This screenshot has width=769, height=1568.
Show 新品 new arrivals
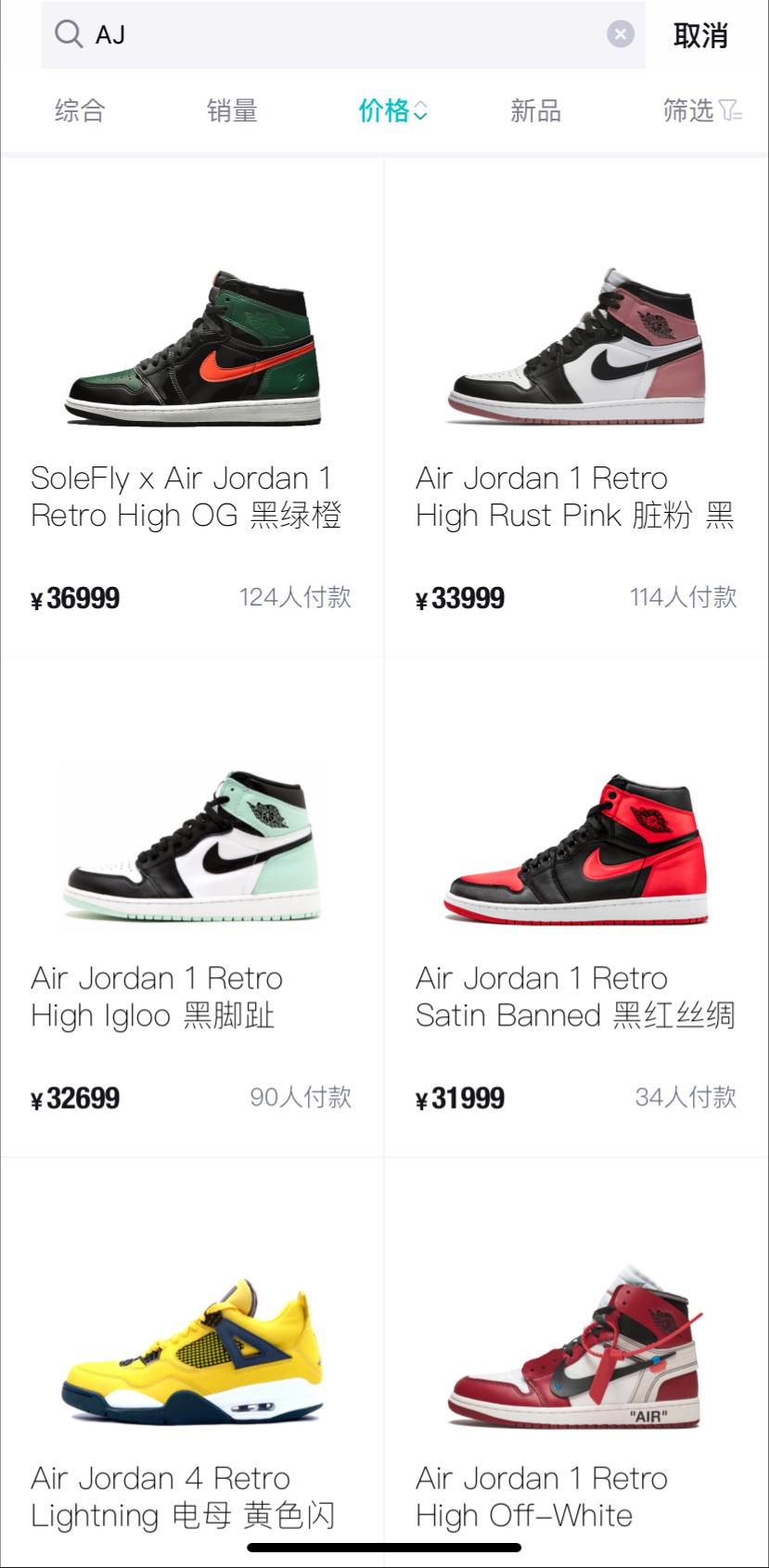point(536,111)
